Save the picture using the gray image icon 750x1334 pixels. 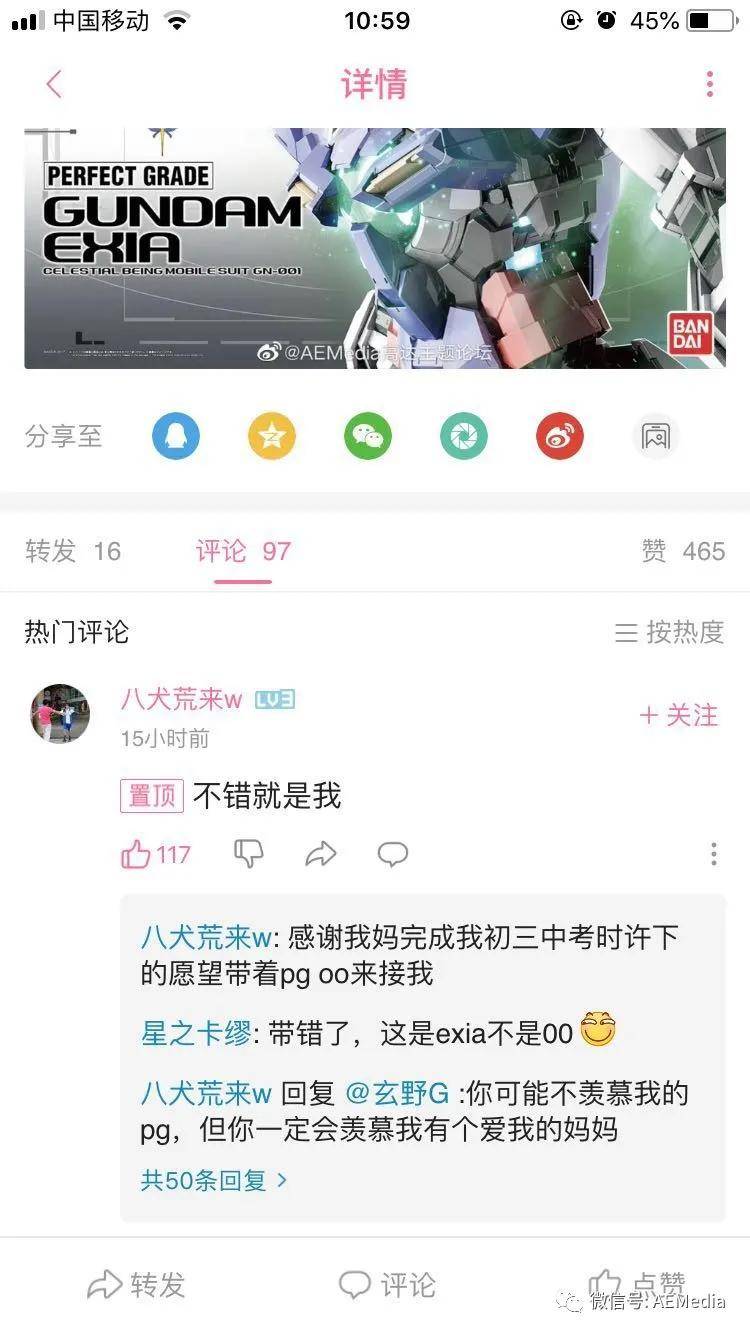pyautogui.click(x=656, y=437)
